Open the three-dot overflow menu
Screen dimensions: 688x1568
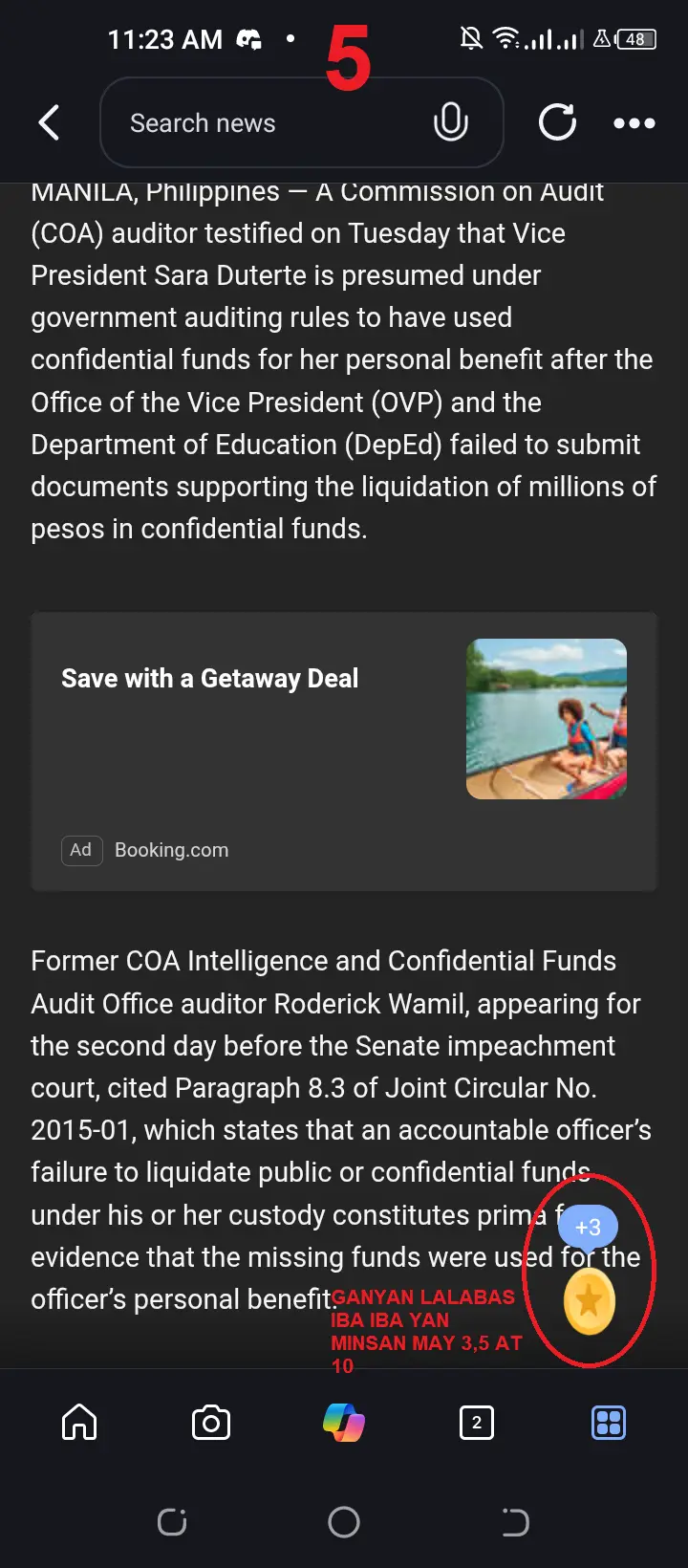tap(634, 122)
